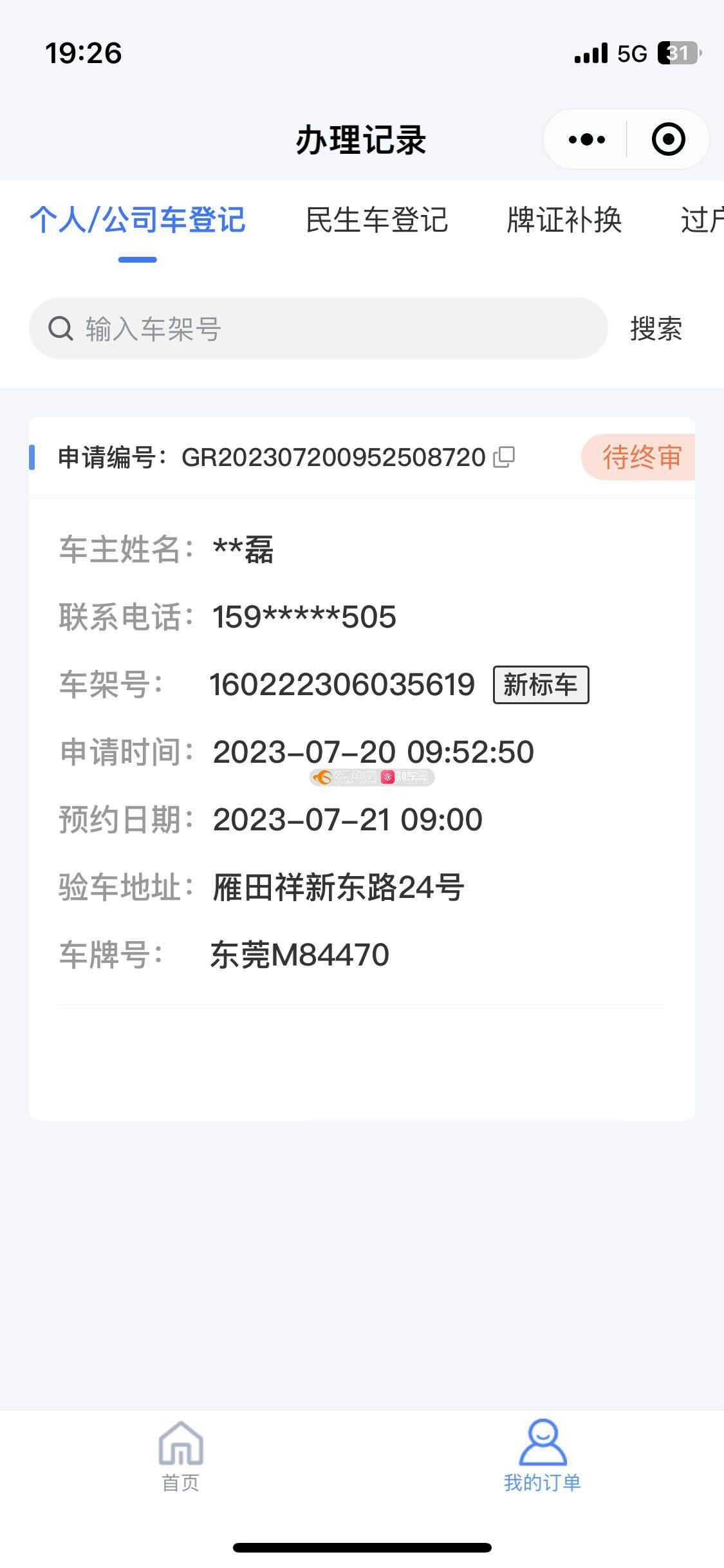
Task: Switch to the 牌证补换 tab
Action: coord(564,220)
